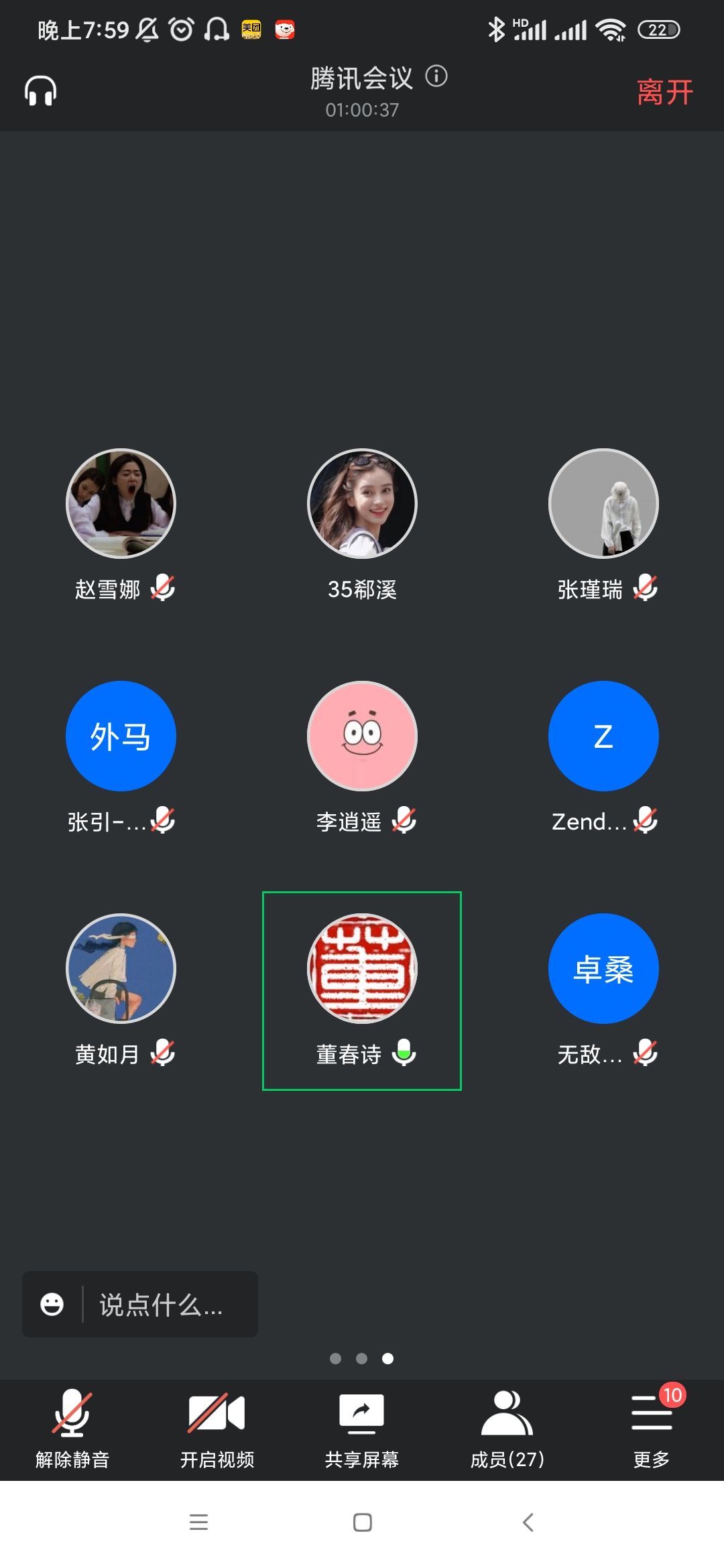Open emoji picker in chat box
This screenshot has height=1568, width=724.
pos(52,1305)
